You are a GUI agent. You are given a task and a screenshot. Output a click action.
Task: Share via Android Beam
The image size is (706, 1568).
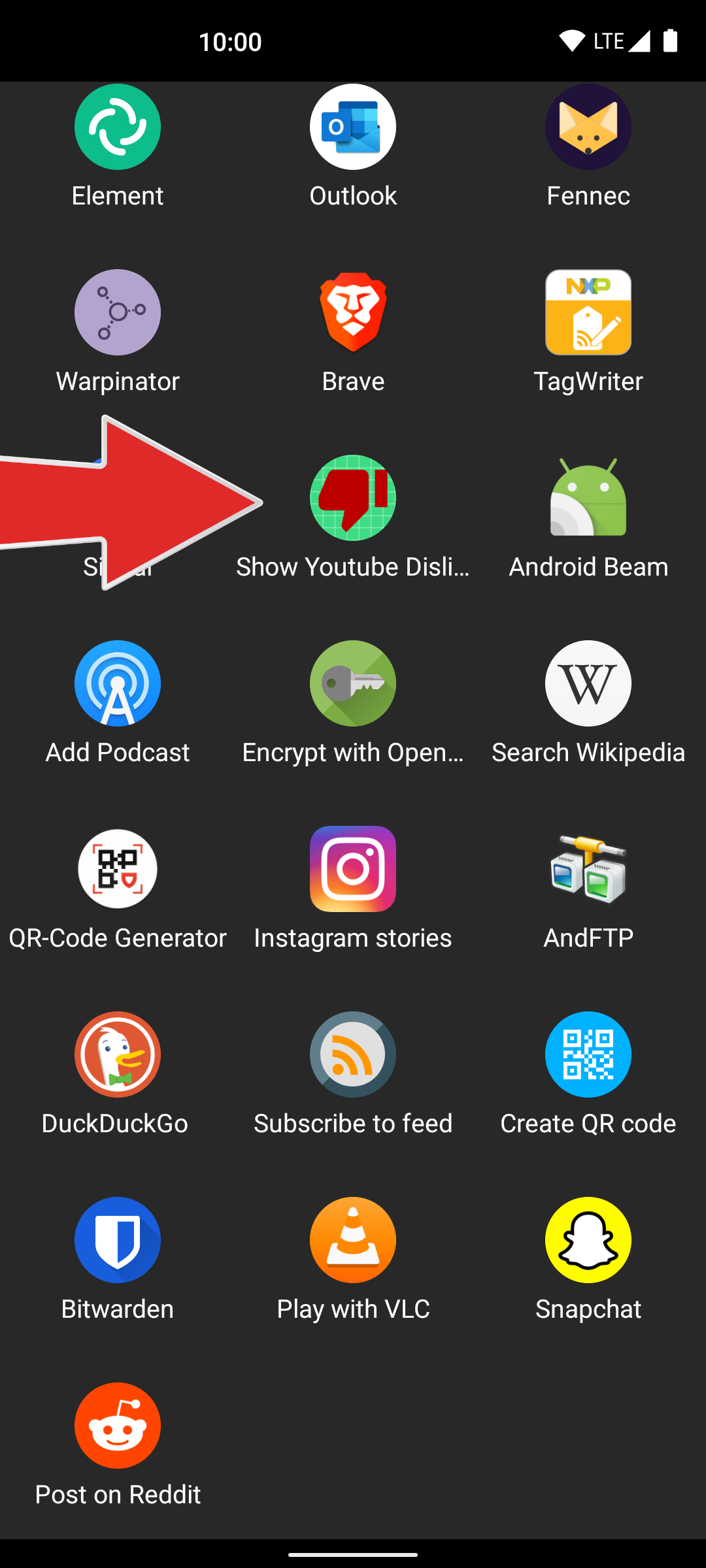tap(588, 498)
